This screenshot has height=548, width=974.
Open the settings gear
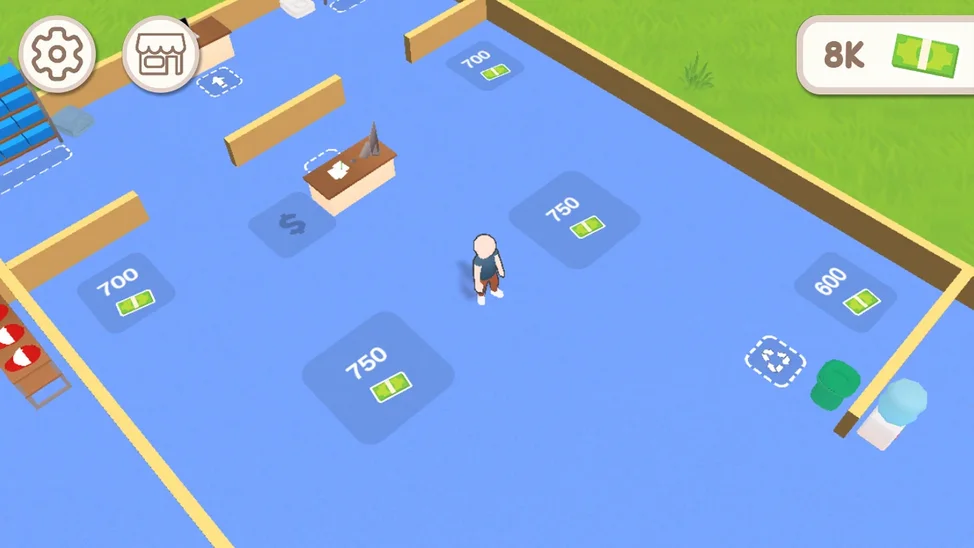(x=57, y=54)
